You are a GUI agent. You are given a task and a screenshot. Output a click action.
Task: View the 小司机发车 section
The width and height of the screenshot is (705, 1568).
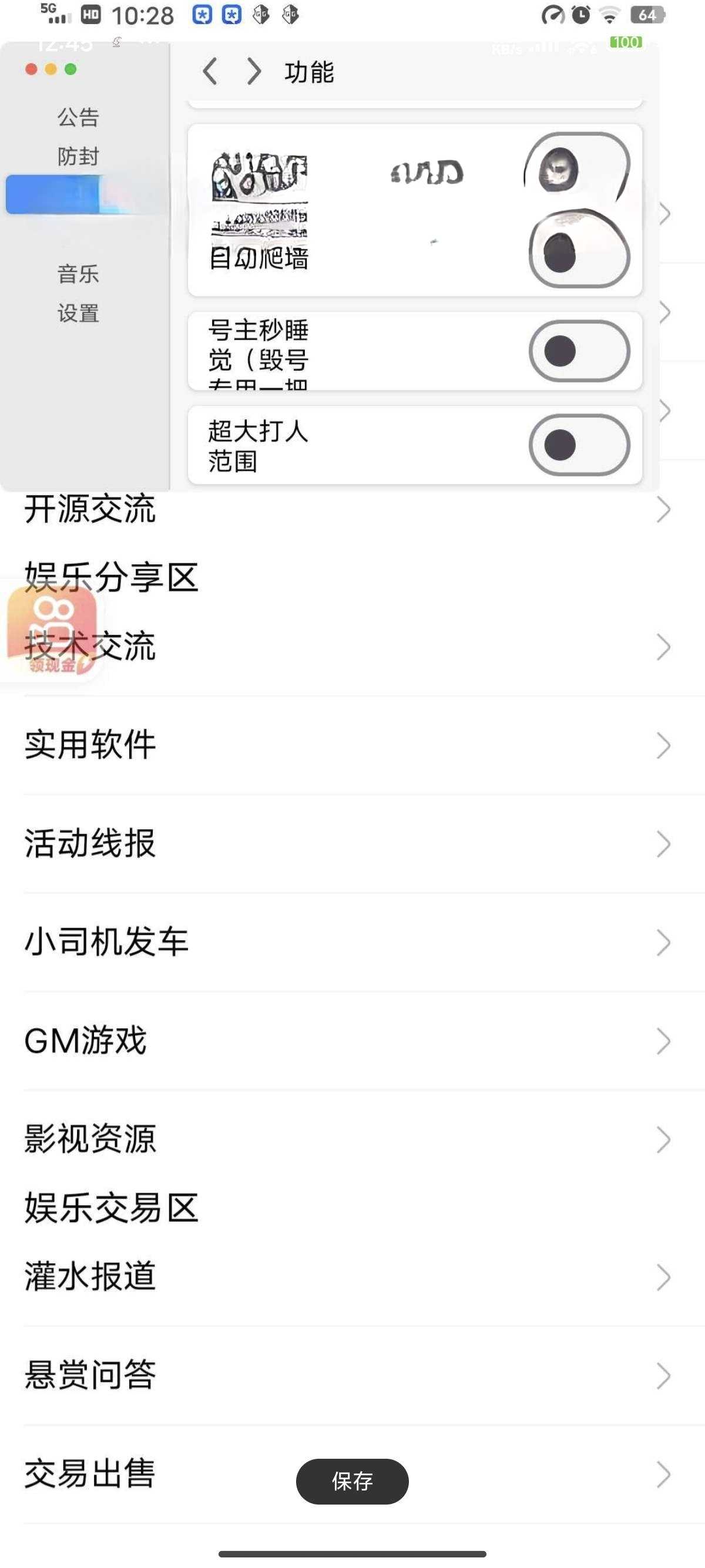tap(106, 942)
